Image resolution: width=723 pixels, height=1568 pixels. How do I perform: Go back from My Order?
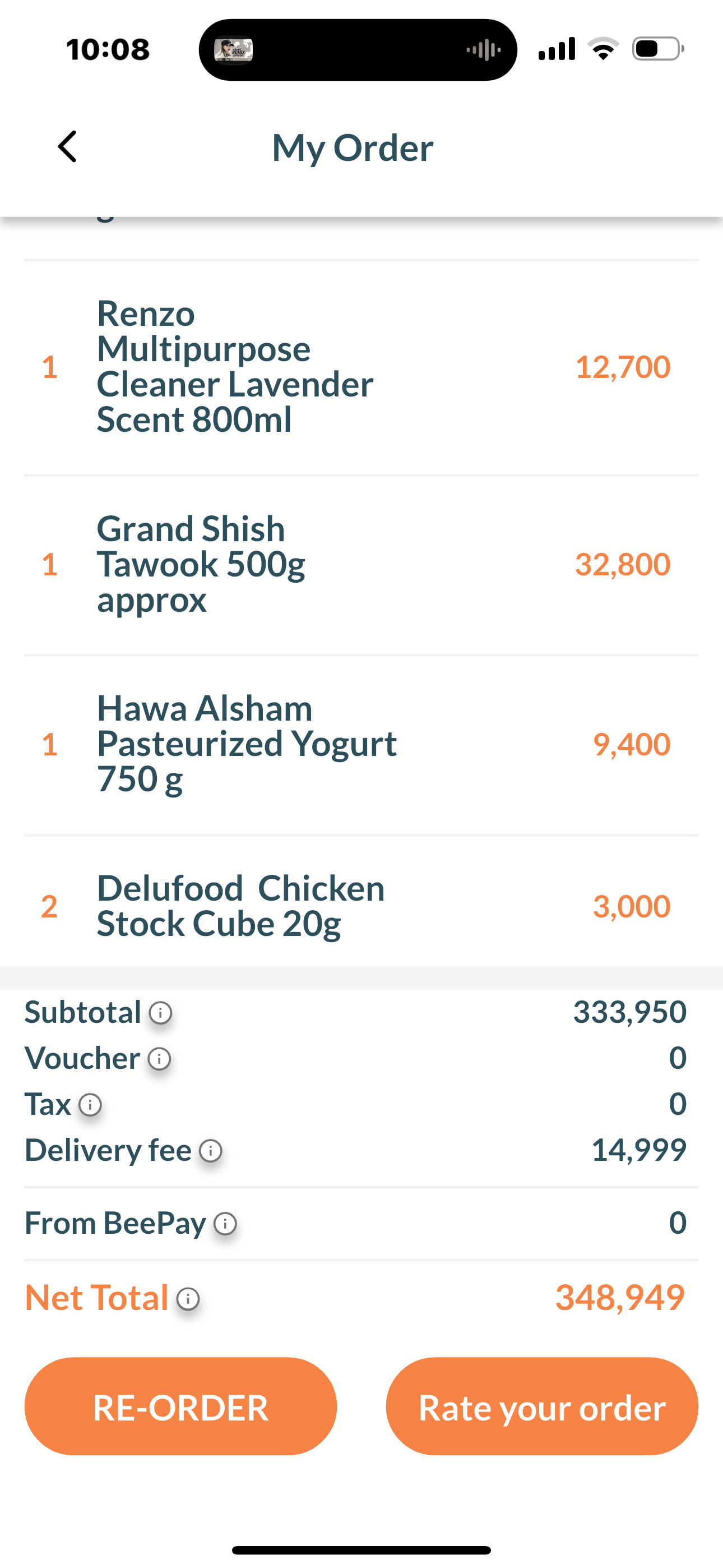pyautogui.click(x=68, y=147)
